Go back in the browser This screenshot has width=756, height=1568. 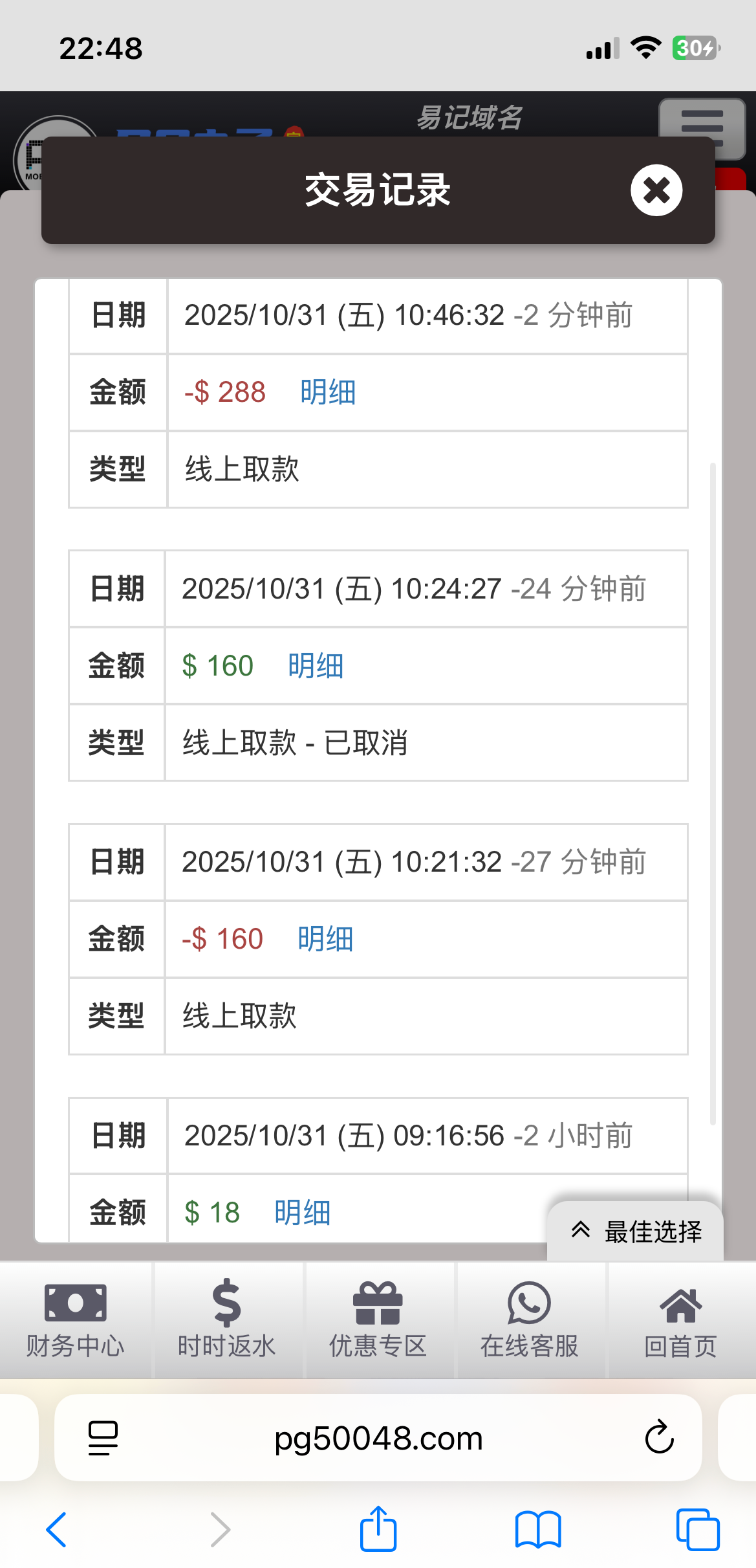pos(57,1530)
